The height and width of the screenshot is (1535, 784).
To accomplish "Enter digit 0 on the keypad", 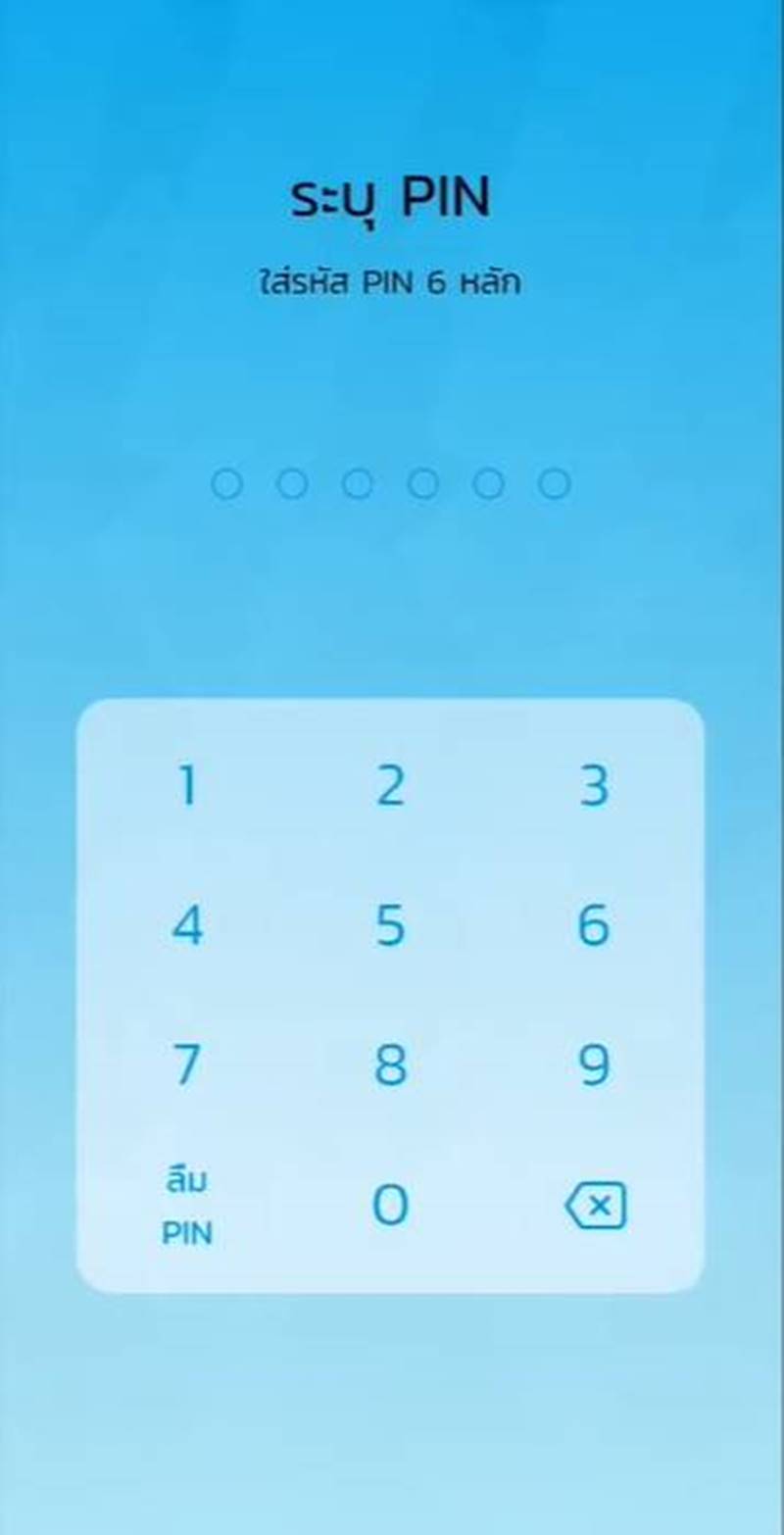I will tap(390, 1205).
